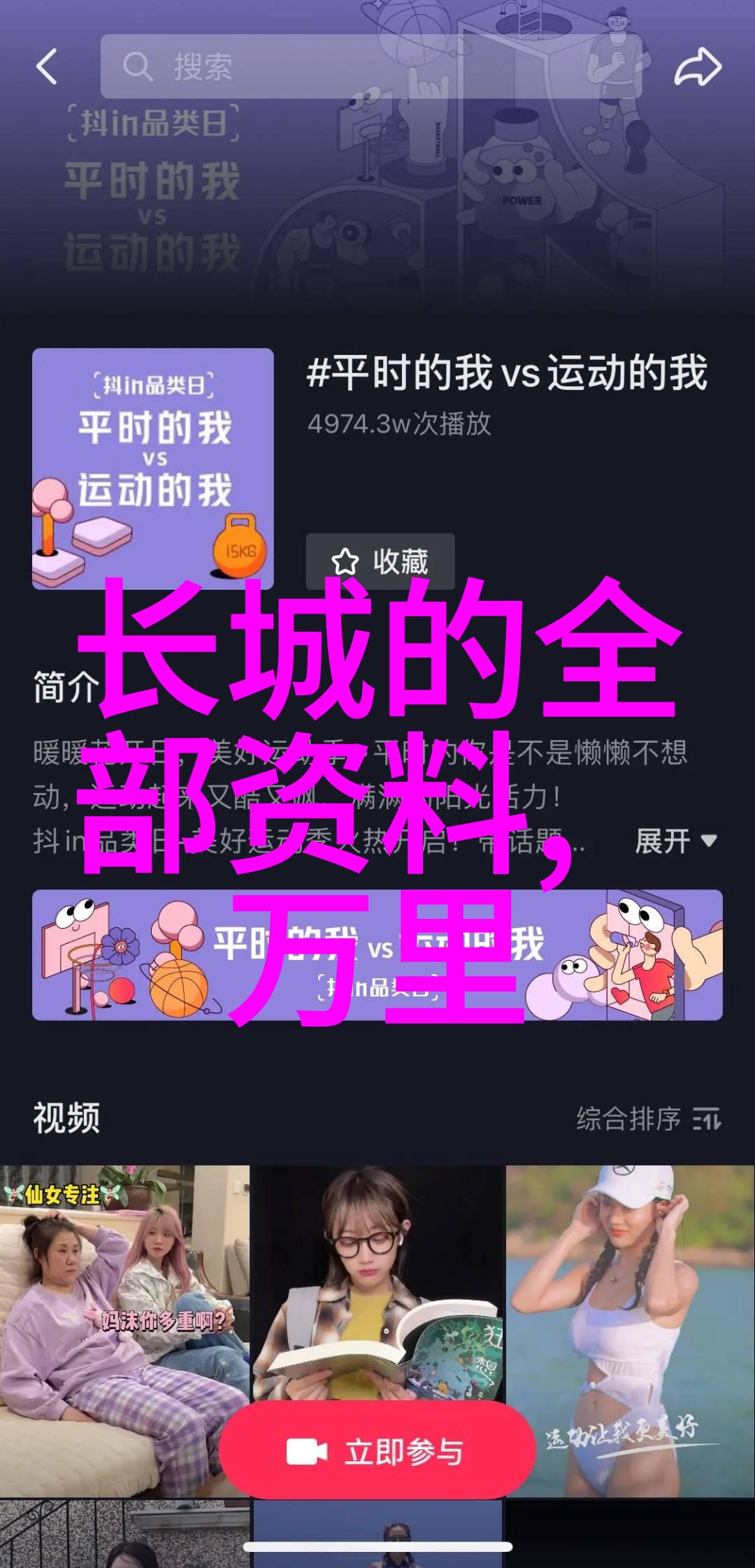
Task: Change video sorting via 综合排序
Action: coord(647,1119)
